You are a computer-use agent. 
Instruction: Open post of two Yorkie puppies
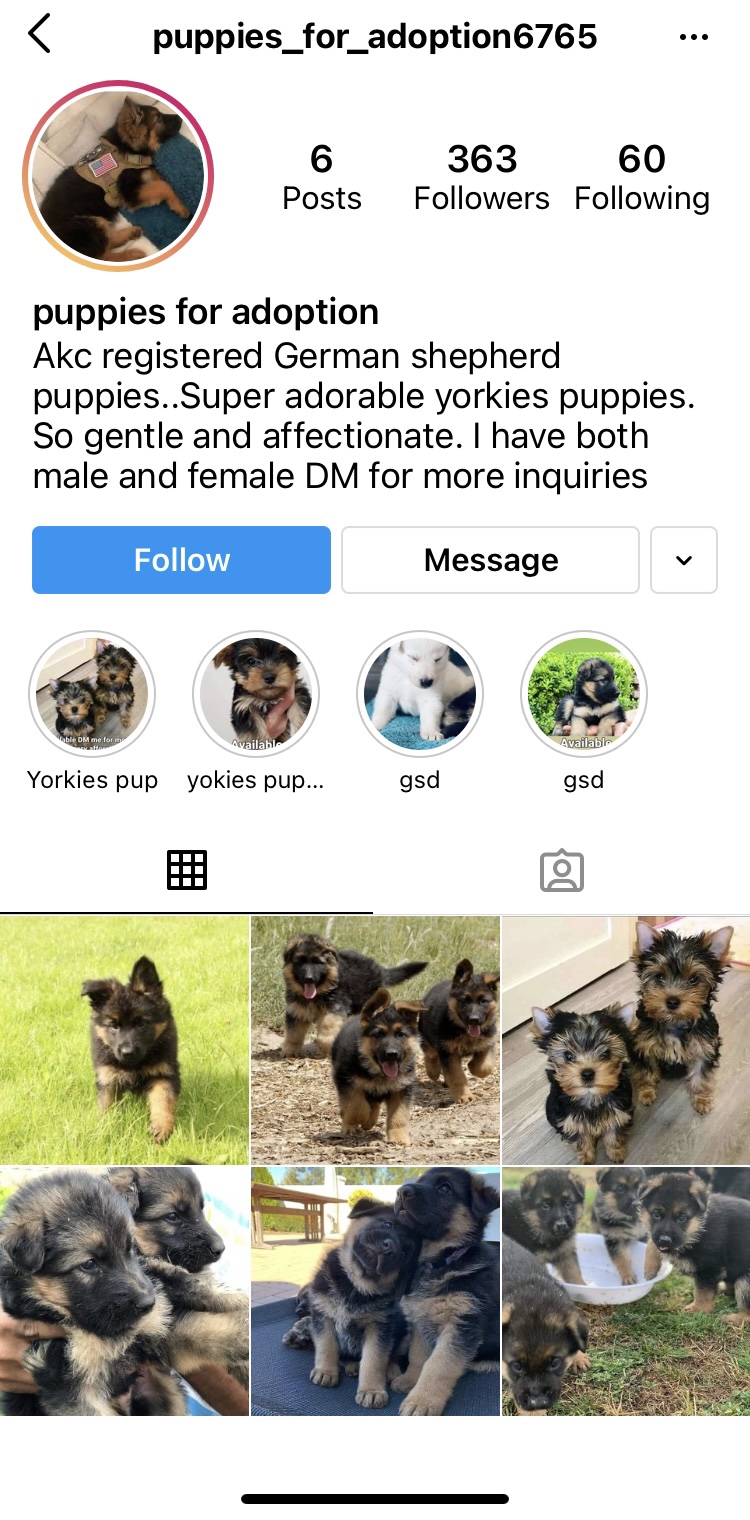tap(626, 1040)
